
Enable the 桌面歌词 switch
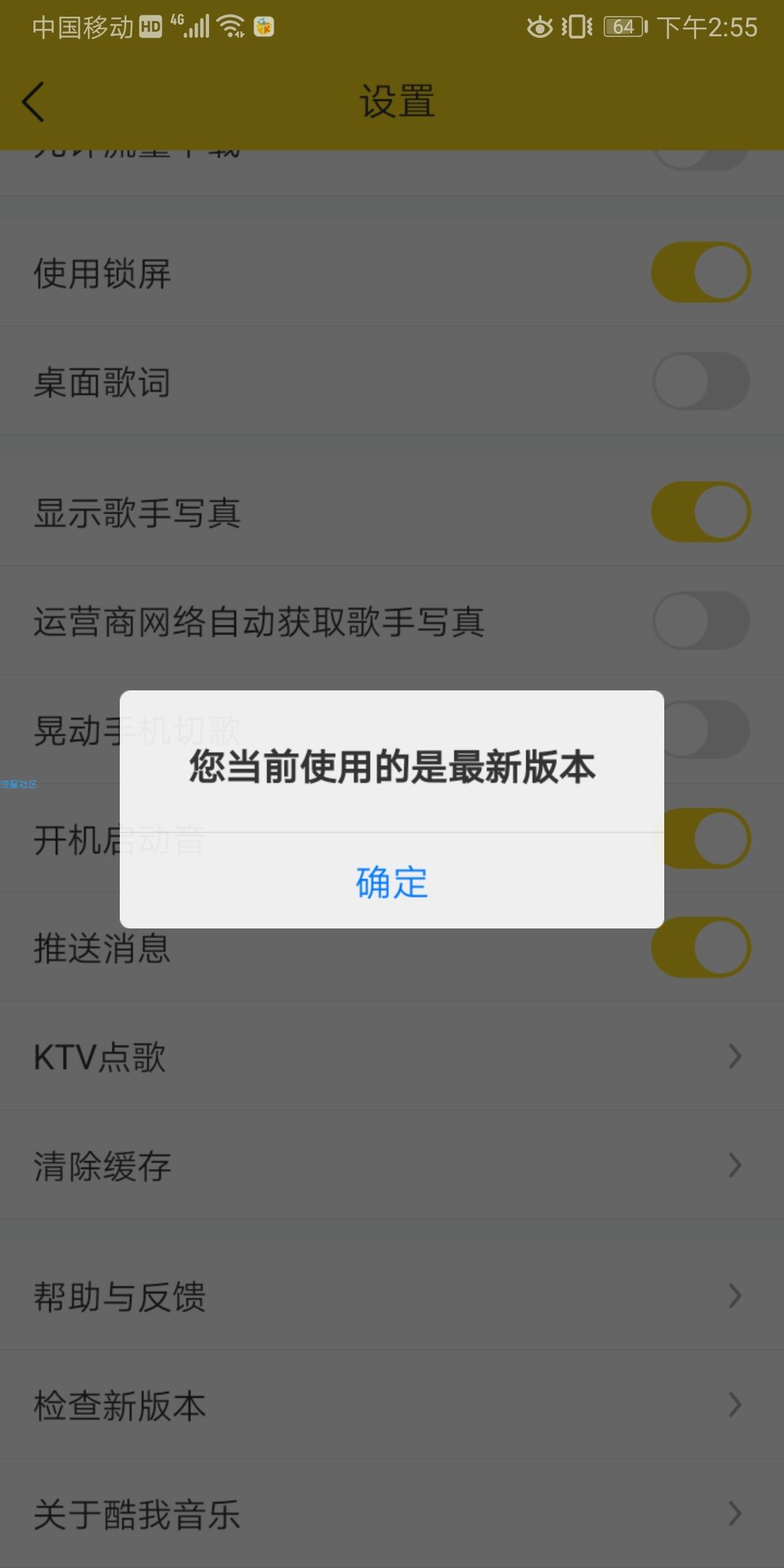(701, 382)
